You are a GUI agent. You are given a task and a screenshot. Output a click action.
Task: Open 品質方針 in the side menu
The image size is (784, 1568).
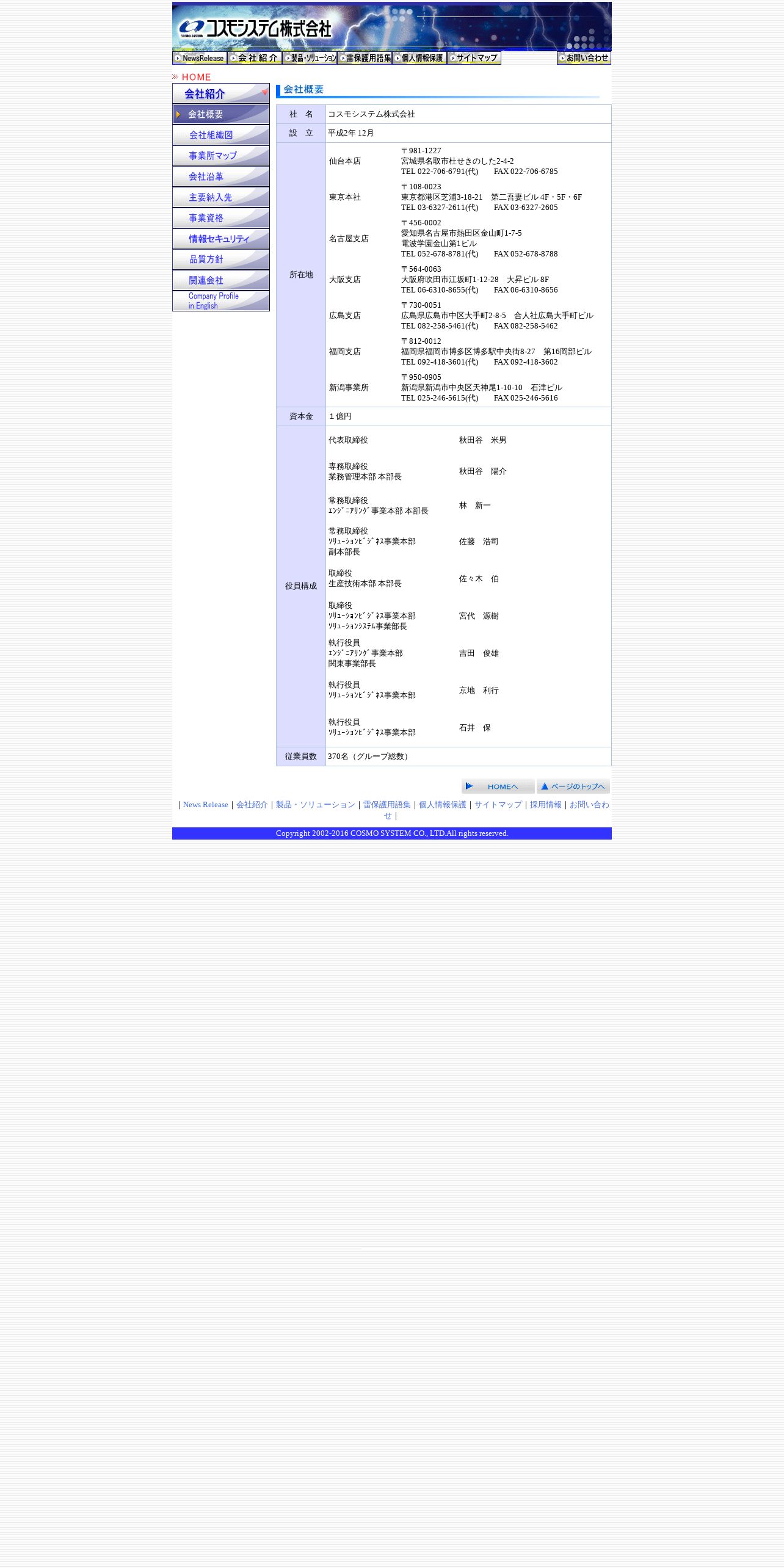(221, 260)
